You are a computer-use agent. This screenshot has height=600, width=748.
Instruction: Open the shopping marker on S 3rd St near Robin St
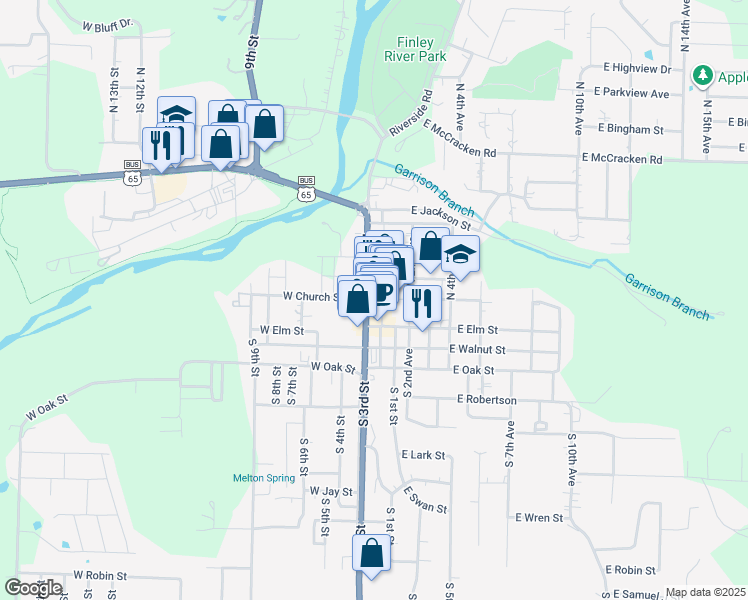click(372, 553)
